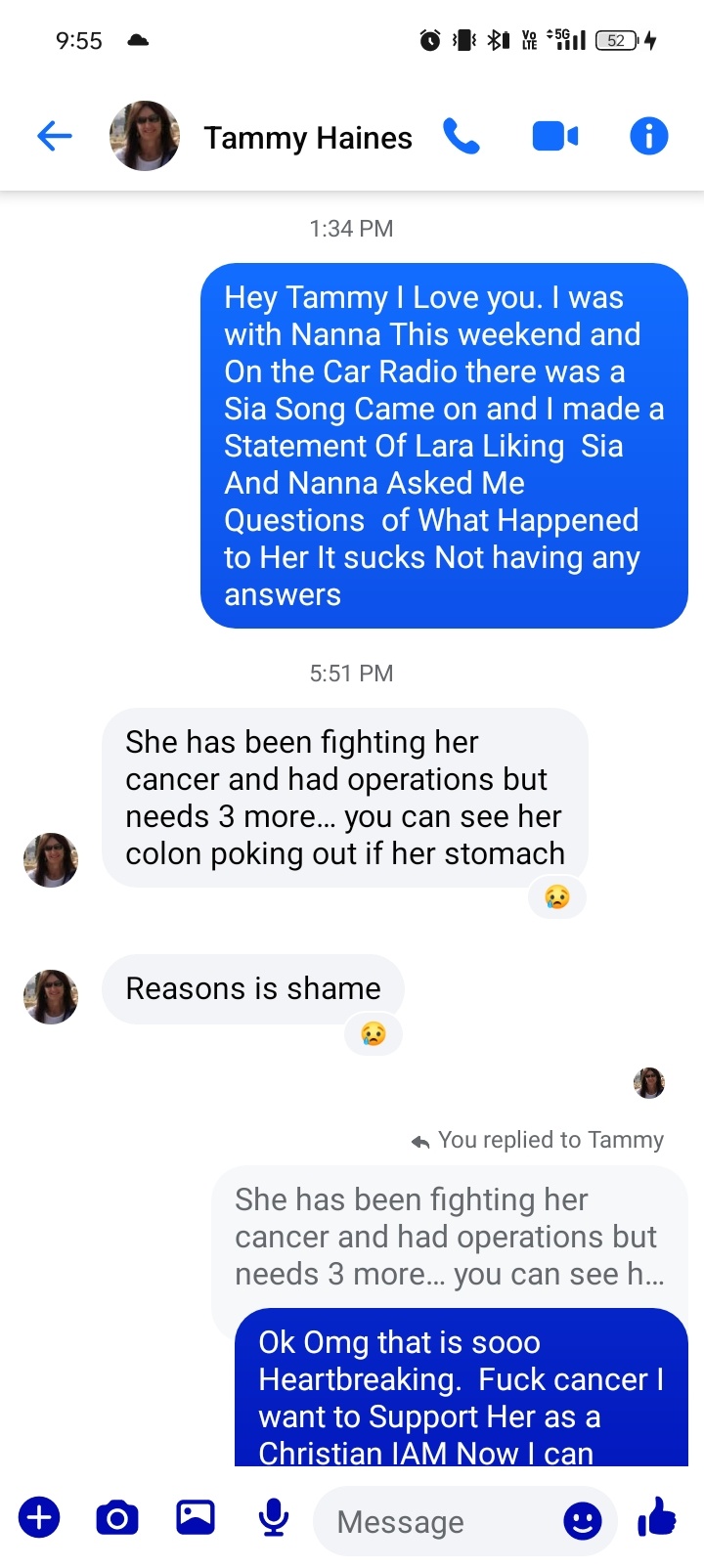View reaction on the cancer message
This screenshot has height=1568, width=704.
[557, 897]
